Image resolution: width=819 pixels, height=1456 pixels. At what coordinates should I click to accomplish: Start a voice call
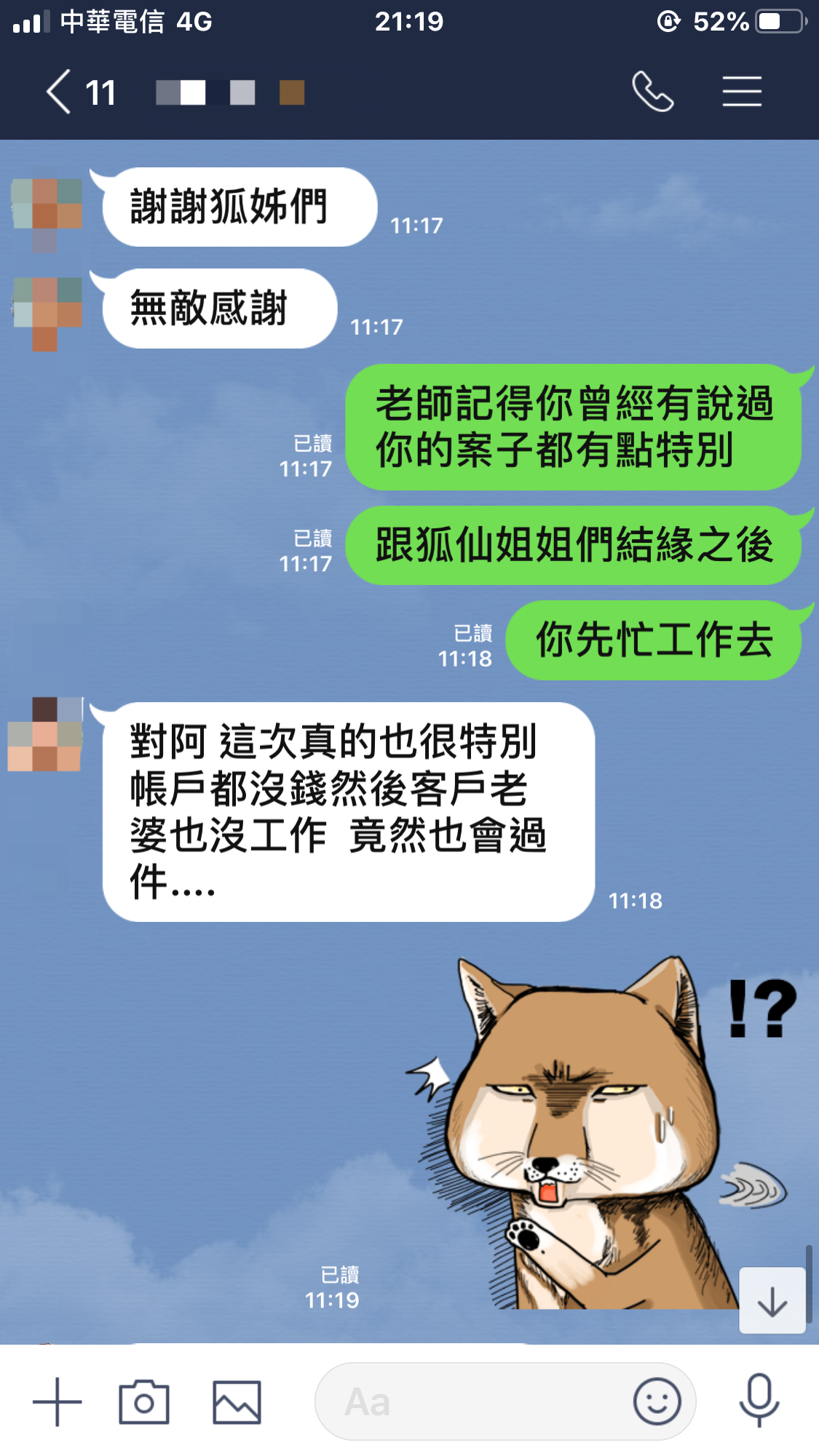(x=652, y=92)
